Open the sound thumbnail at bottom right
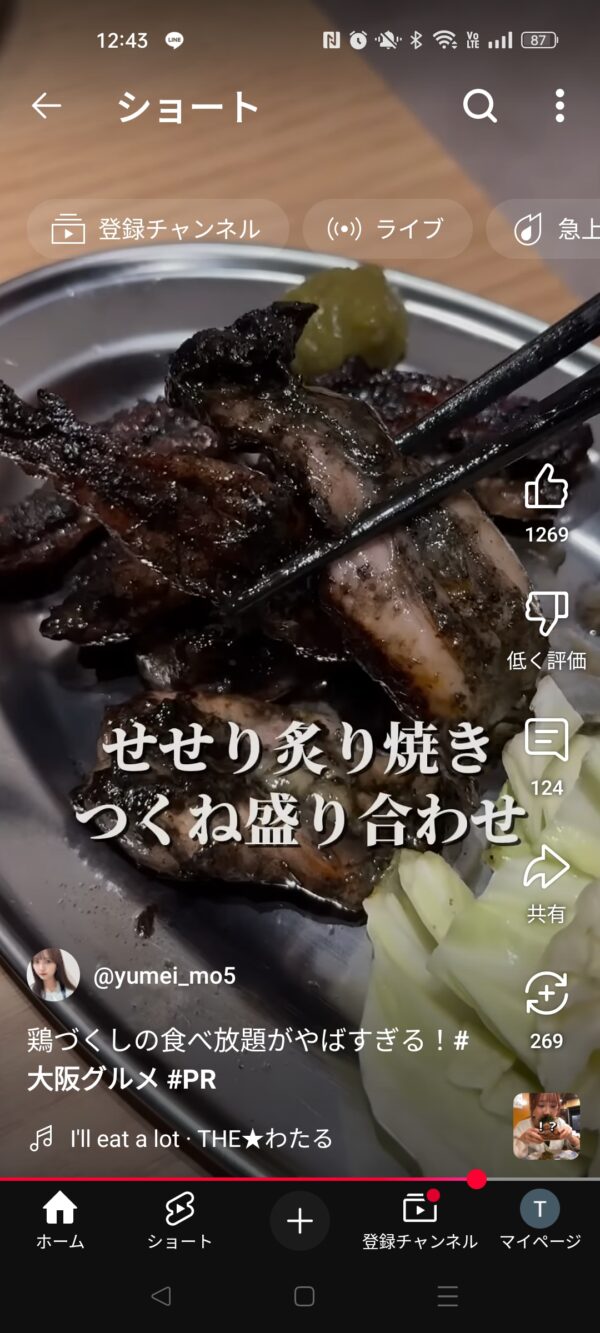Image resolution: width=600 pixels, height=1333 pixels. tap(546, 1126)
